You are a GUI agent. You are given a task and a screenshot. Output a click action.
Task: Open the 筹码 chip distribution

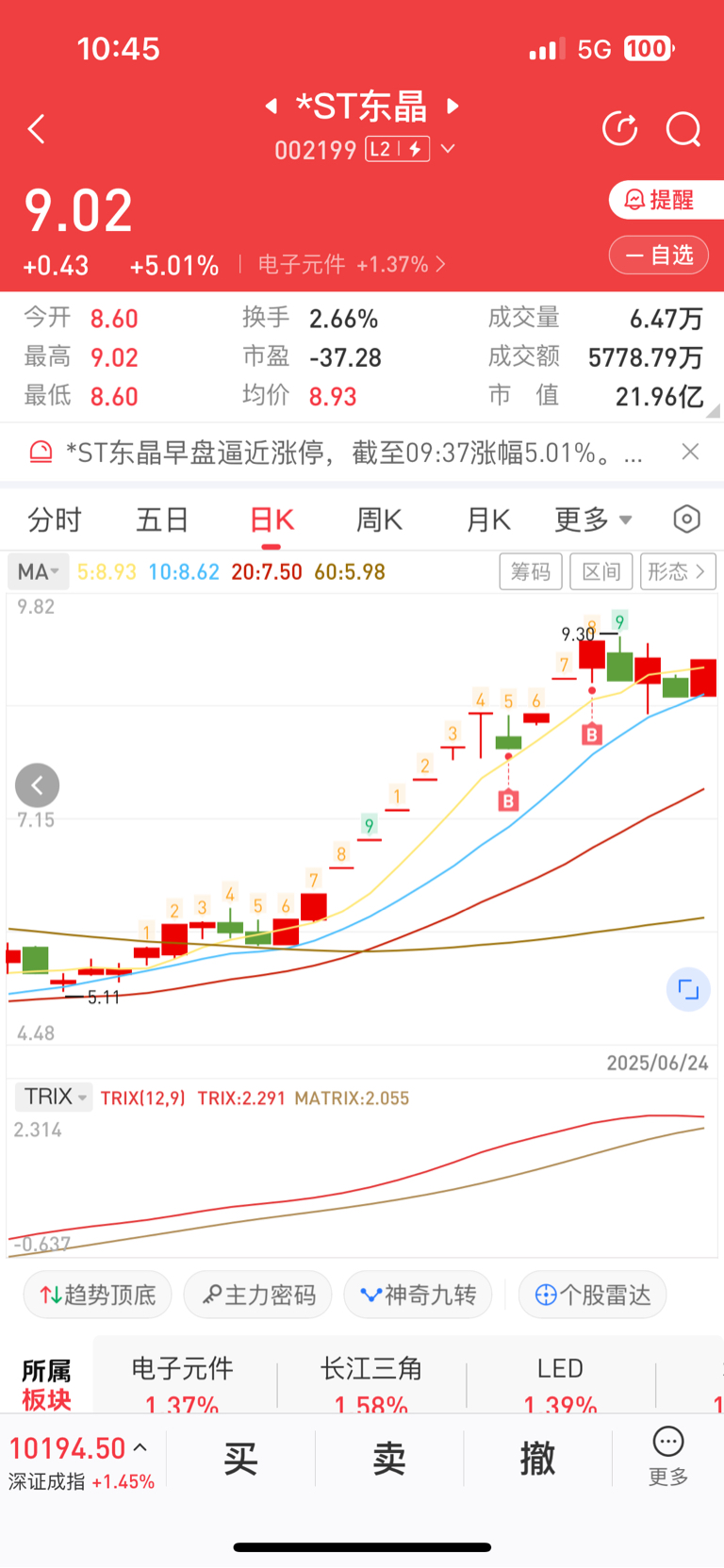pyautogui.click(x=531, y=571)
